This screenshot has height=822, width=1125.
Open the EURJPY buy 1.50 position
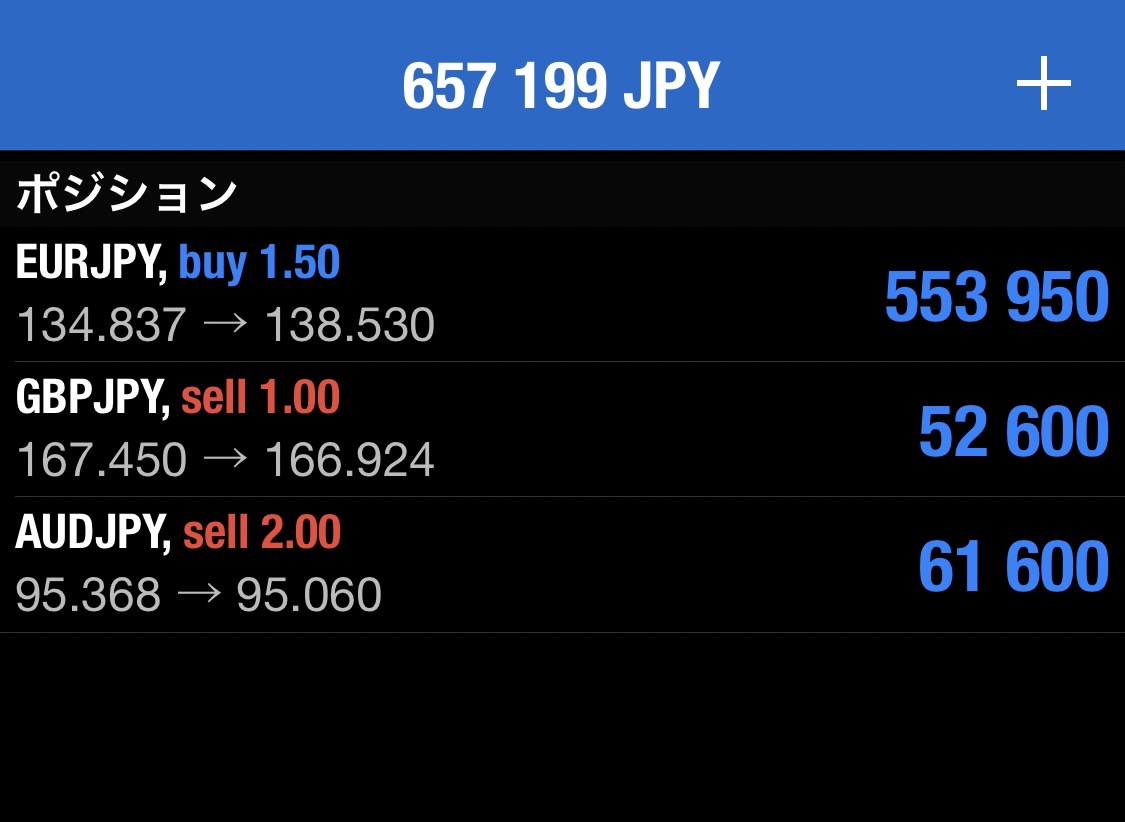click(x=562, y=294)
